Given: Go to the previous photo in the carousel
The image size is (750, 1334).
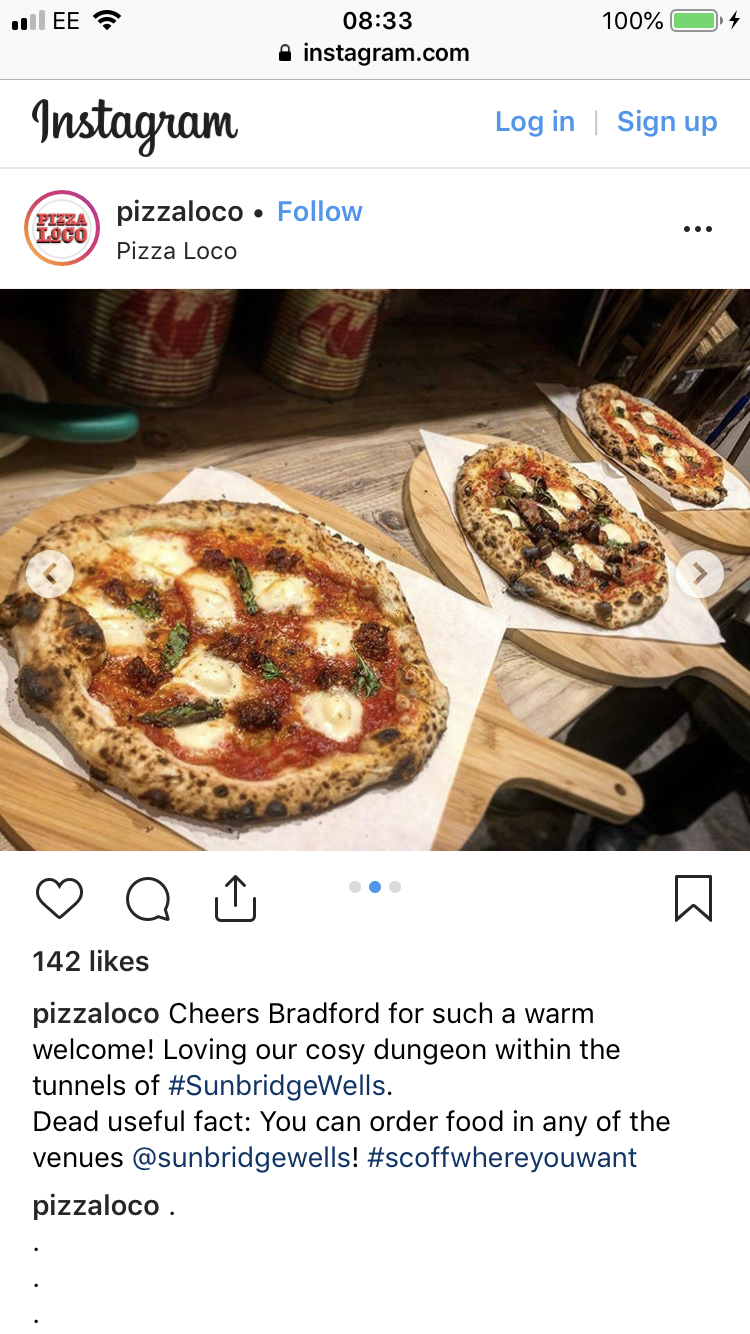Looking at the screenshot, I should 50,573.
